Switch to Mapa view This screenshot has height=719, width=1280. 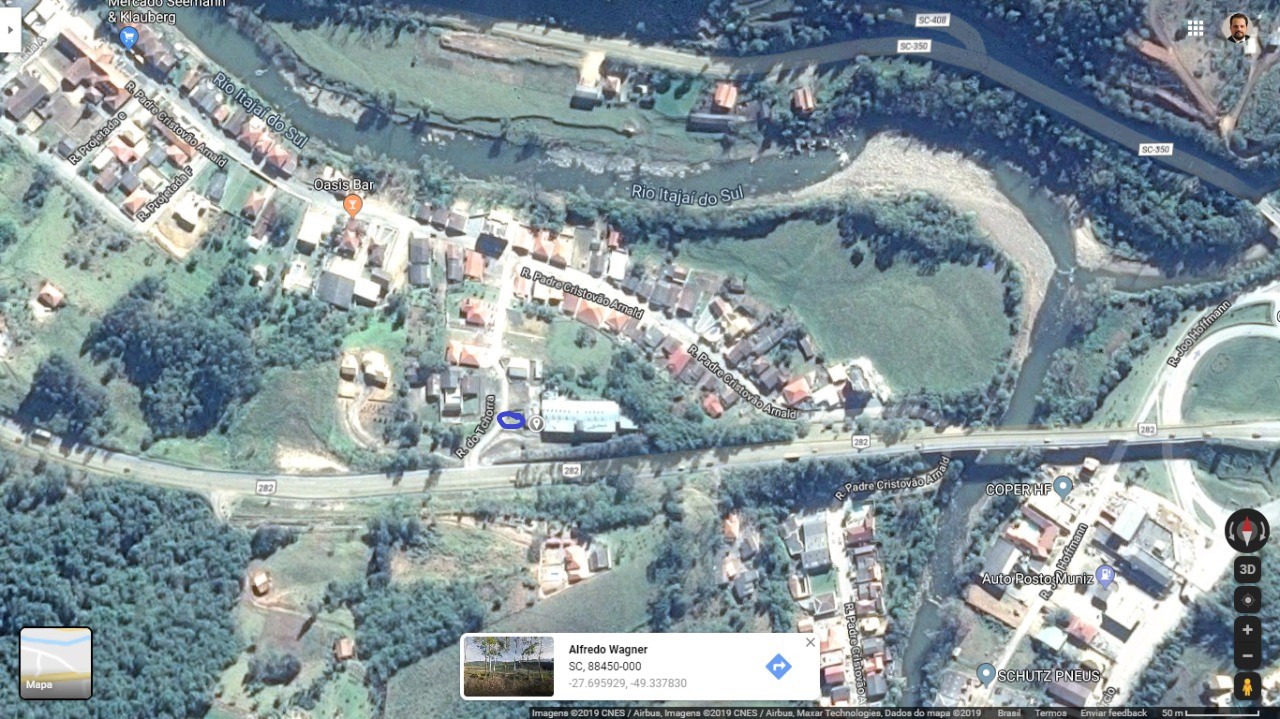pos(56,662)
